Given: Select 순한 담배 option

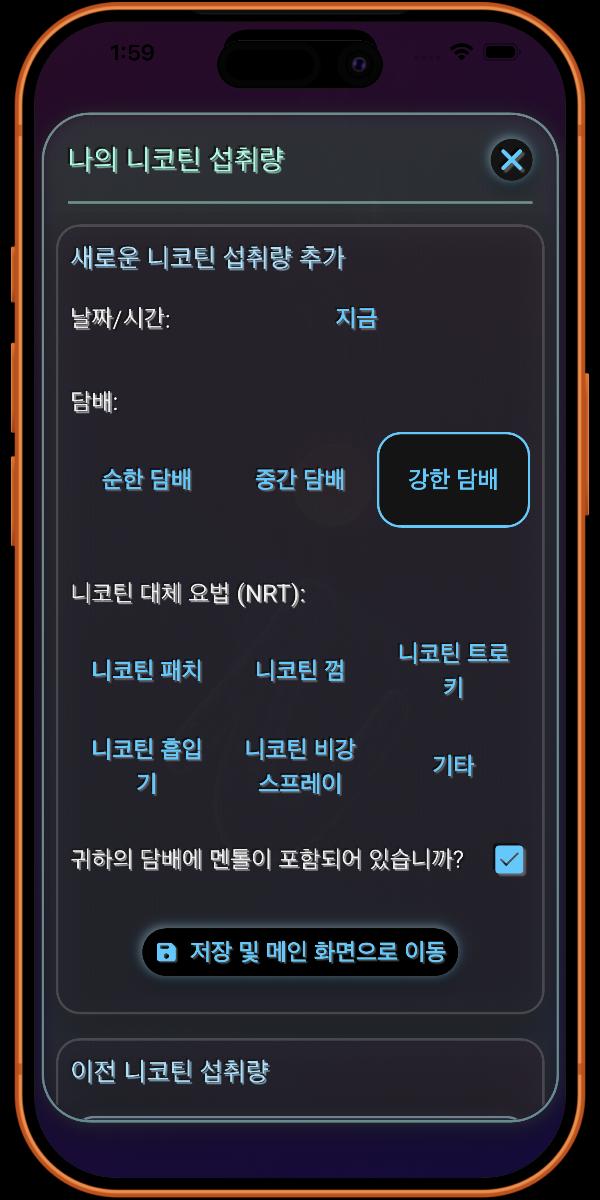Looking at the screenshot, I should coord(147,480).
